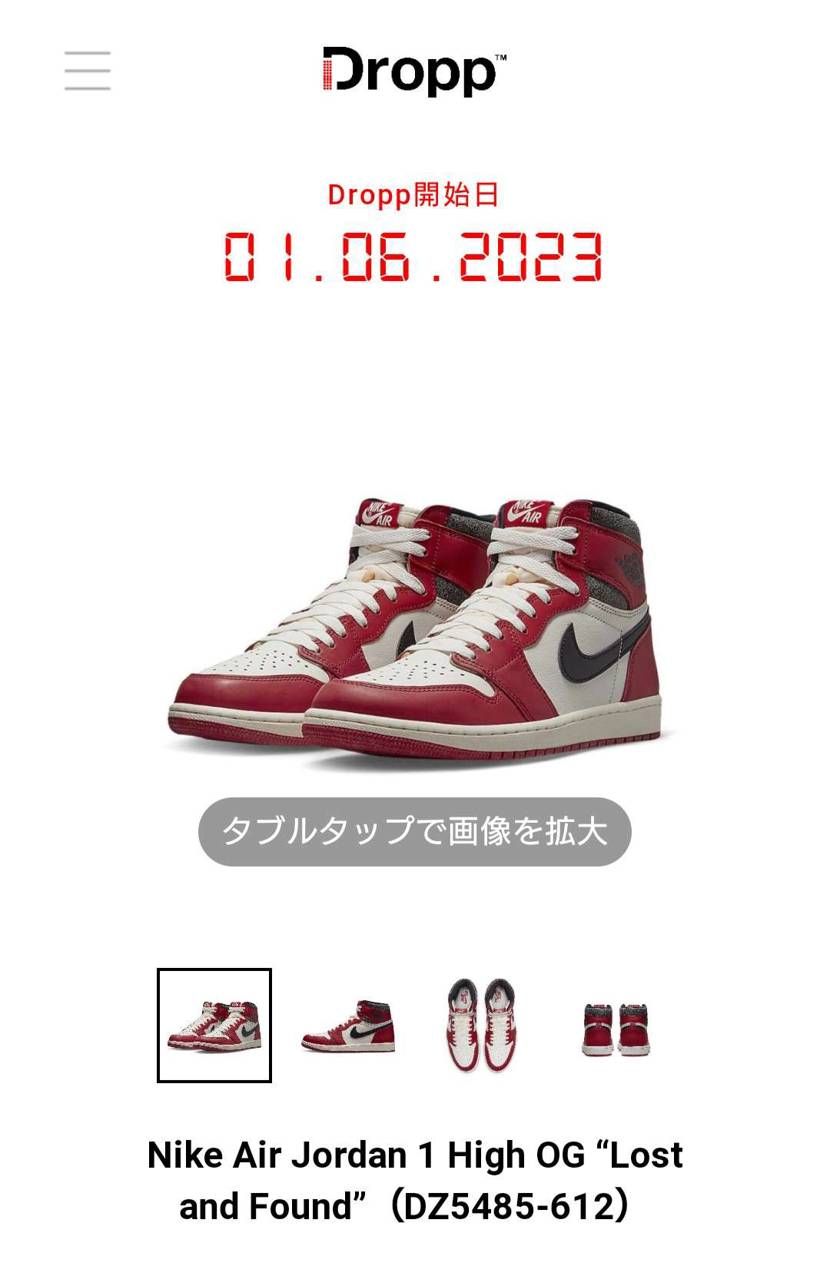This screenshot has width=830, height=1286.
Task: Open the hamburger menu
Action: [x=88, y=71]
